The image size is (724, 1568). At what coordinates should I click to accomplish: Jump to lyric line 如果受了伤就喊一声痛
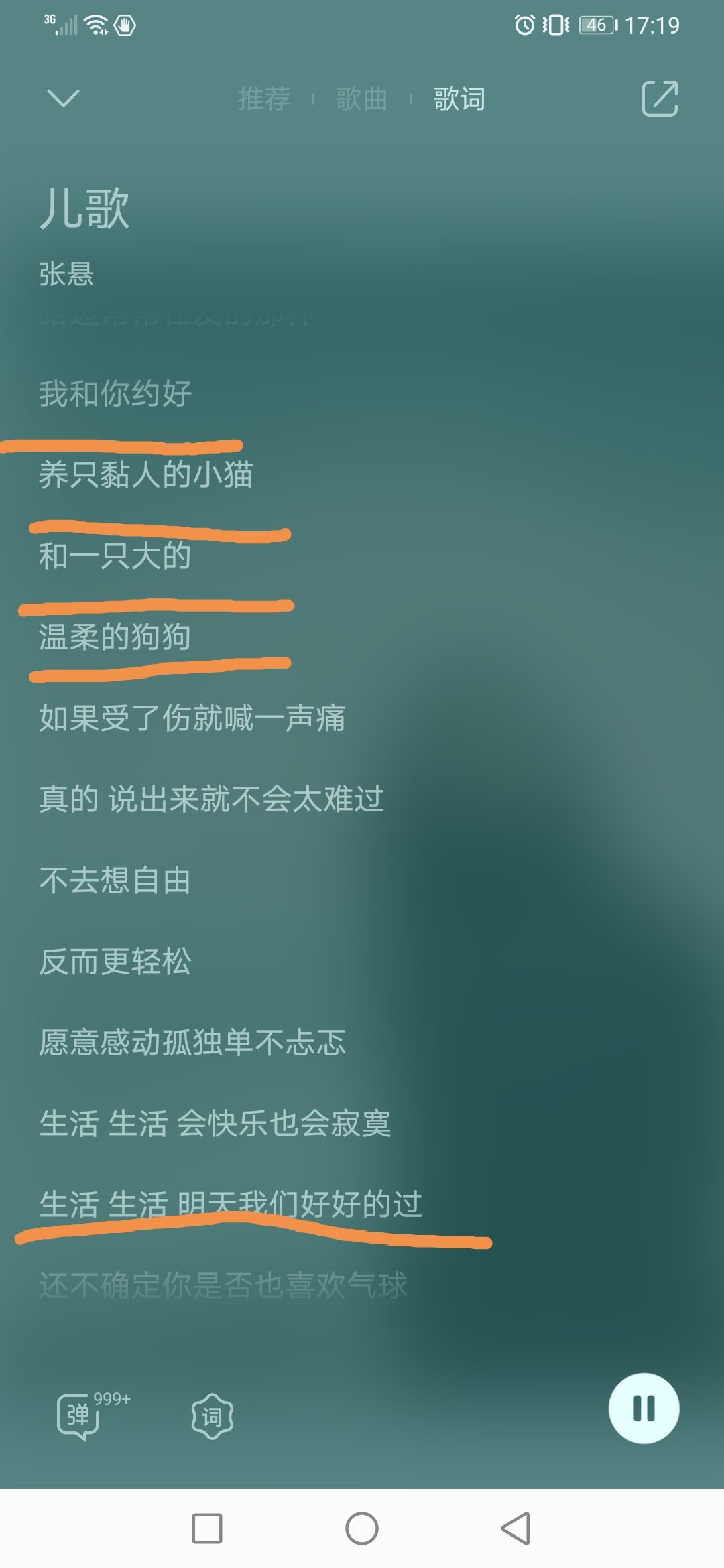[x=192, y=718]
